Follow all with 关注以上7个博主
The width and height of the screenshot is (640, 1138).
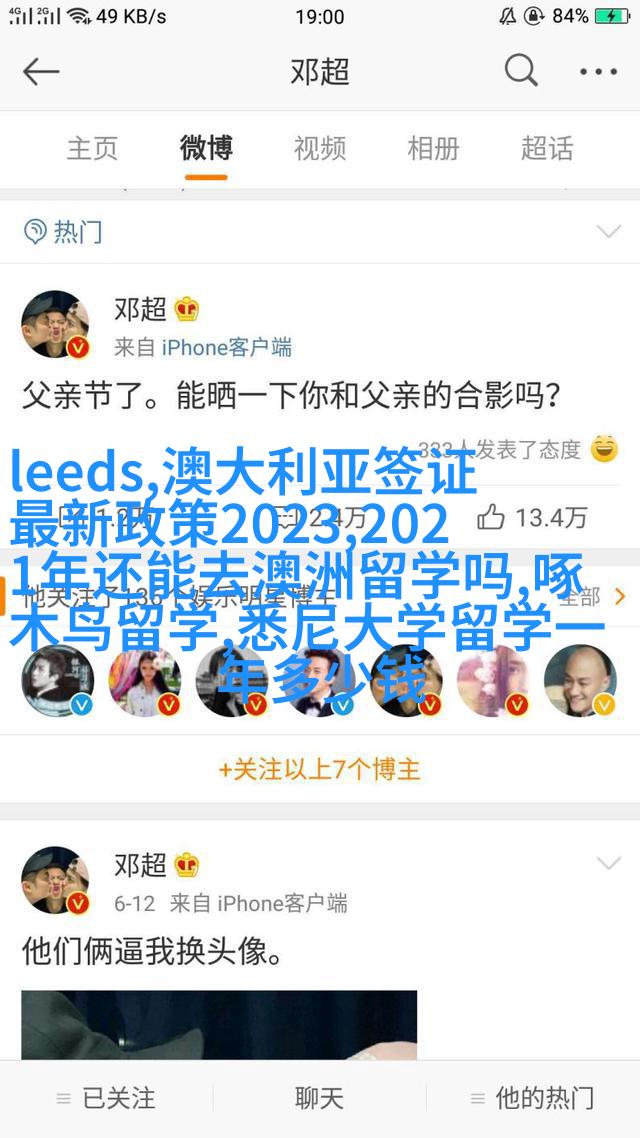click(x=320, y=769)
